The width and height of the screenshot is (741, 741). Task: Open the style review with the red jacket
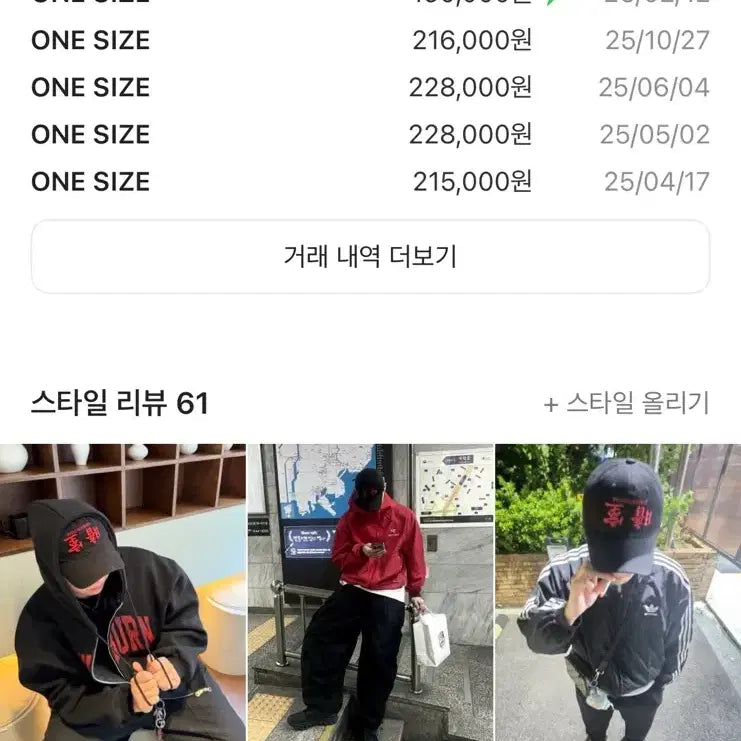(x=370, y=592)
